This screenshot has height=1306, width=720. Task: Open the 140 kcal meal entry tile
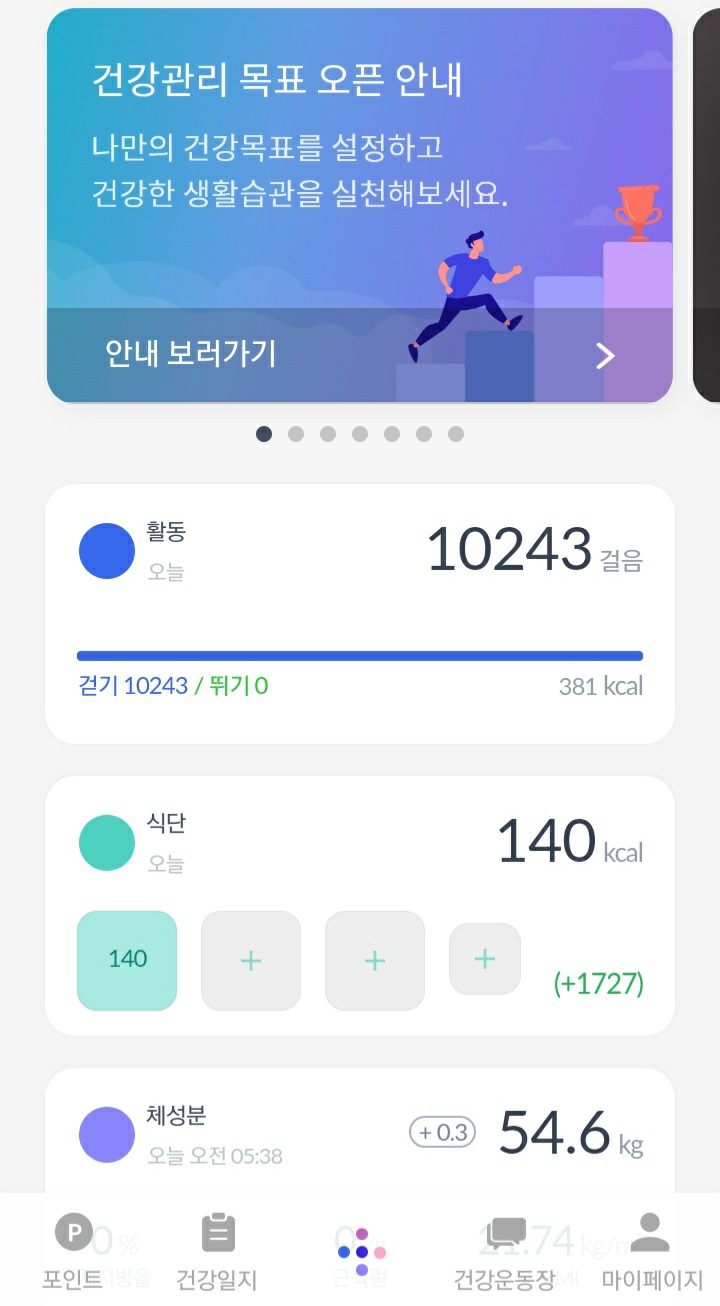(126, 960)
